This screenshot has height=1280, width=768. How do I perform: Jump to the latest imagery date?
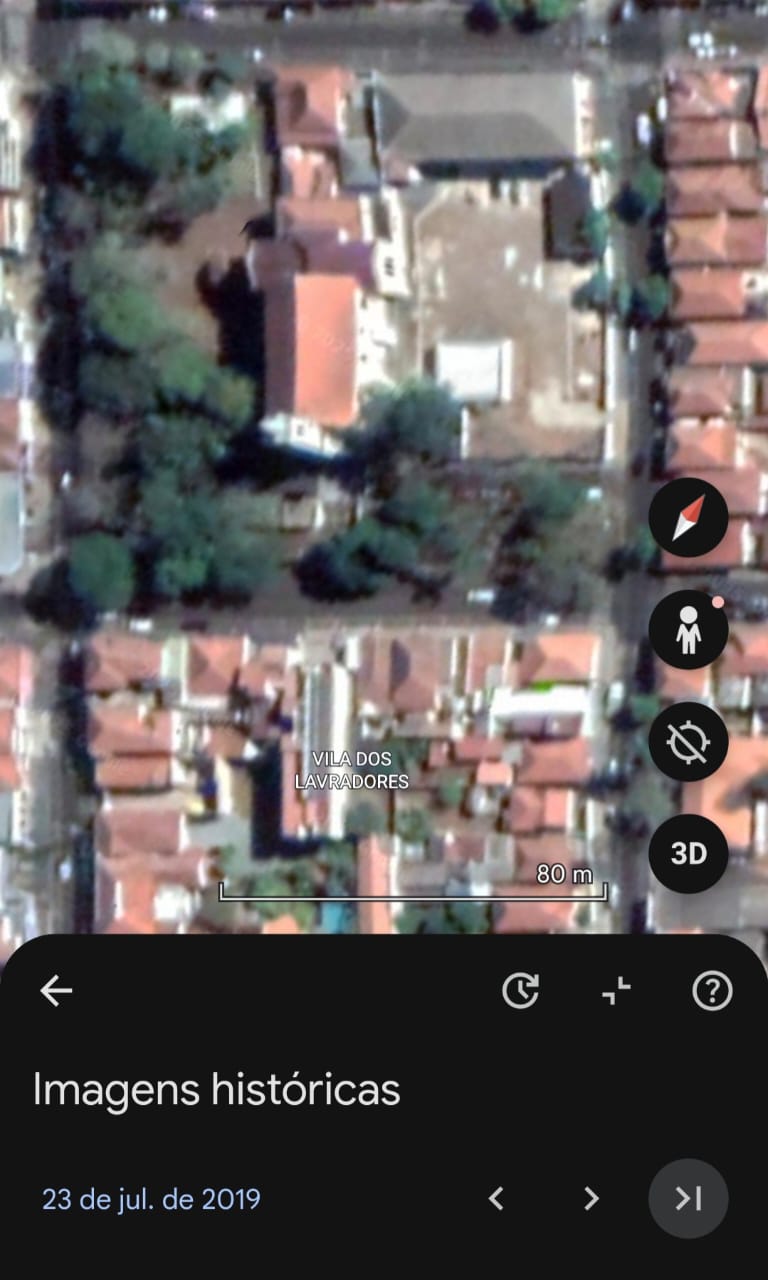[x=688, y=1198]
